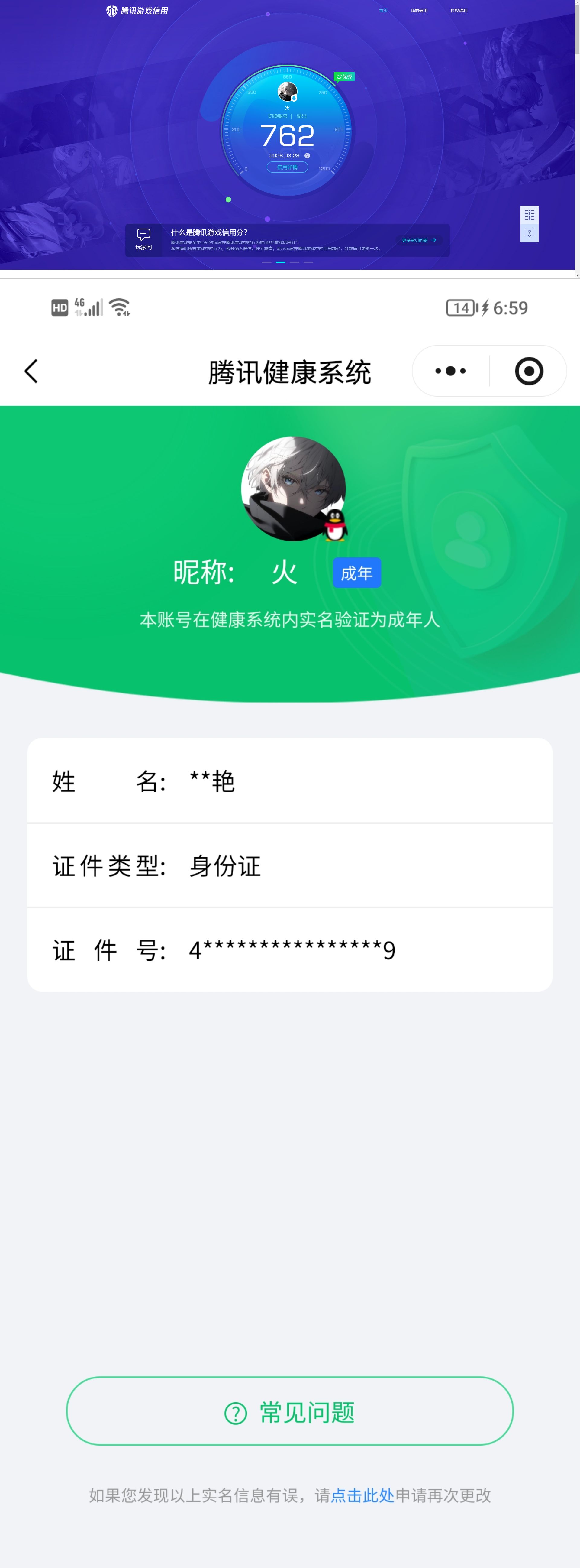Click the feedback question-mark icon below the QR code
Screen dimensions: 580x1568
(x=529, y=233)
